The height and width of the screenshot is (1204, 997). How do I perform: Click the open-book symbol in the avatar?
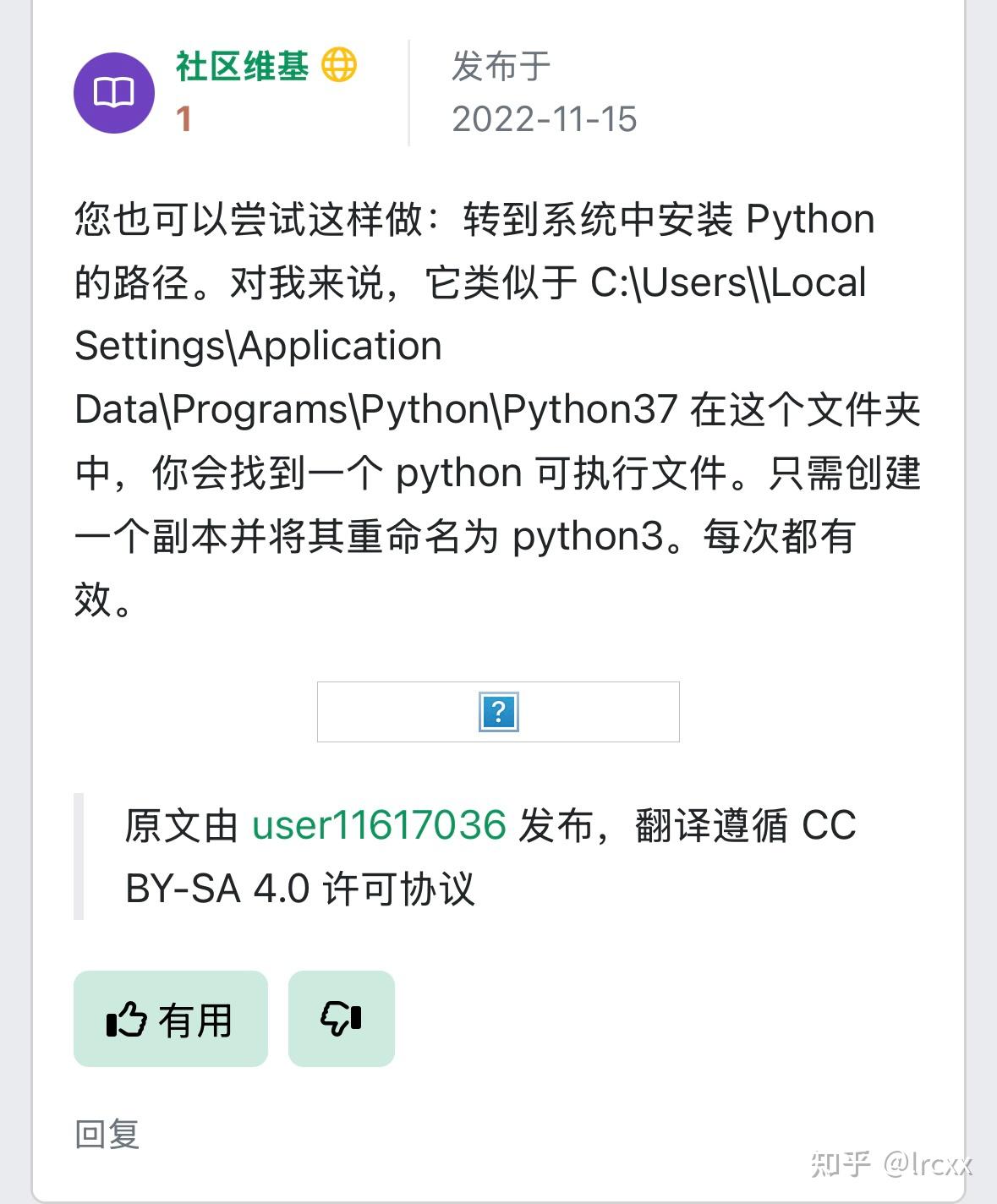coord(114,91)
